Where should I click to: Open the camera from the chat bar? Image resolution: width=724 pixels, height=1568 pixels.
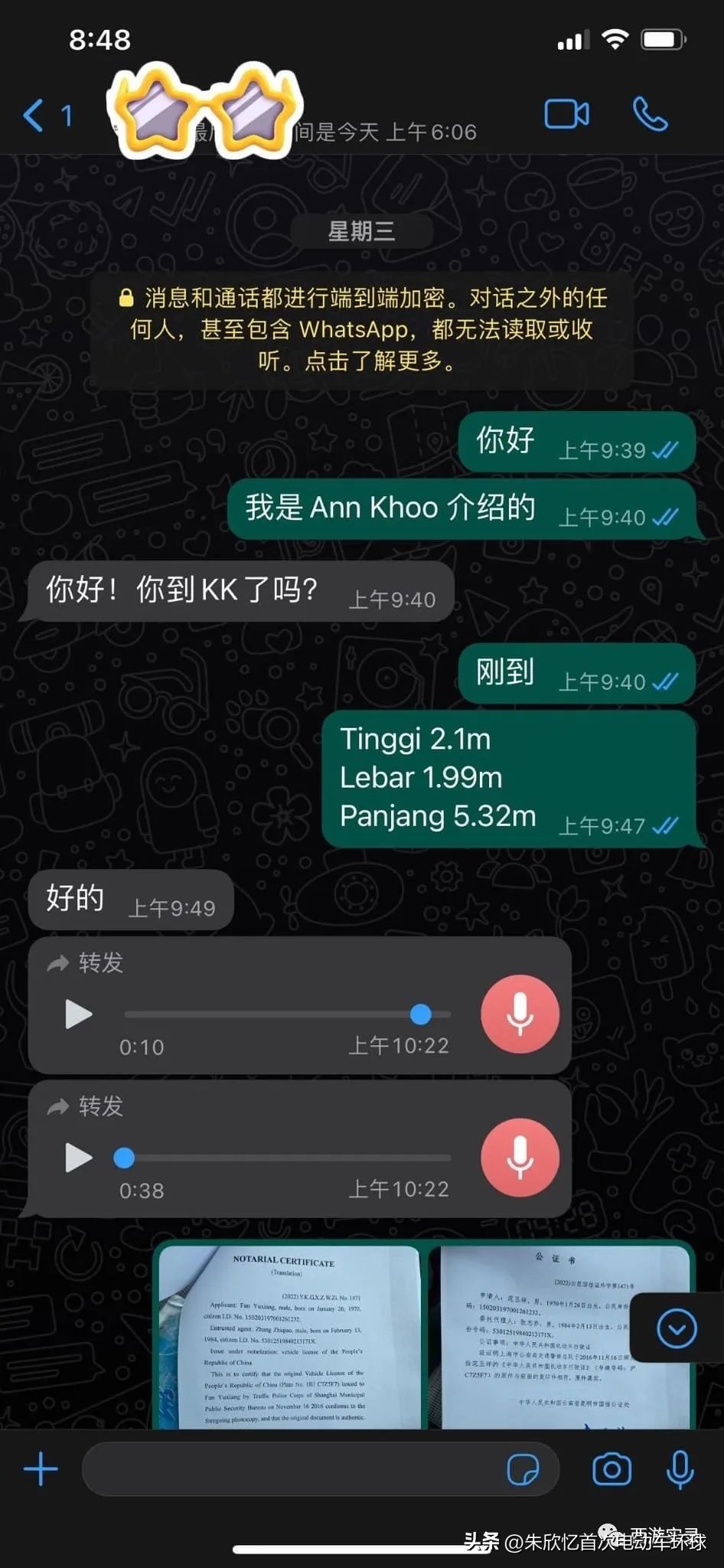[611, 1469]
